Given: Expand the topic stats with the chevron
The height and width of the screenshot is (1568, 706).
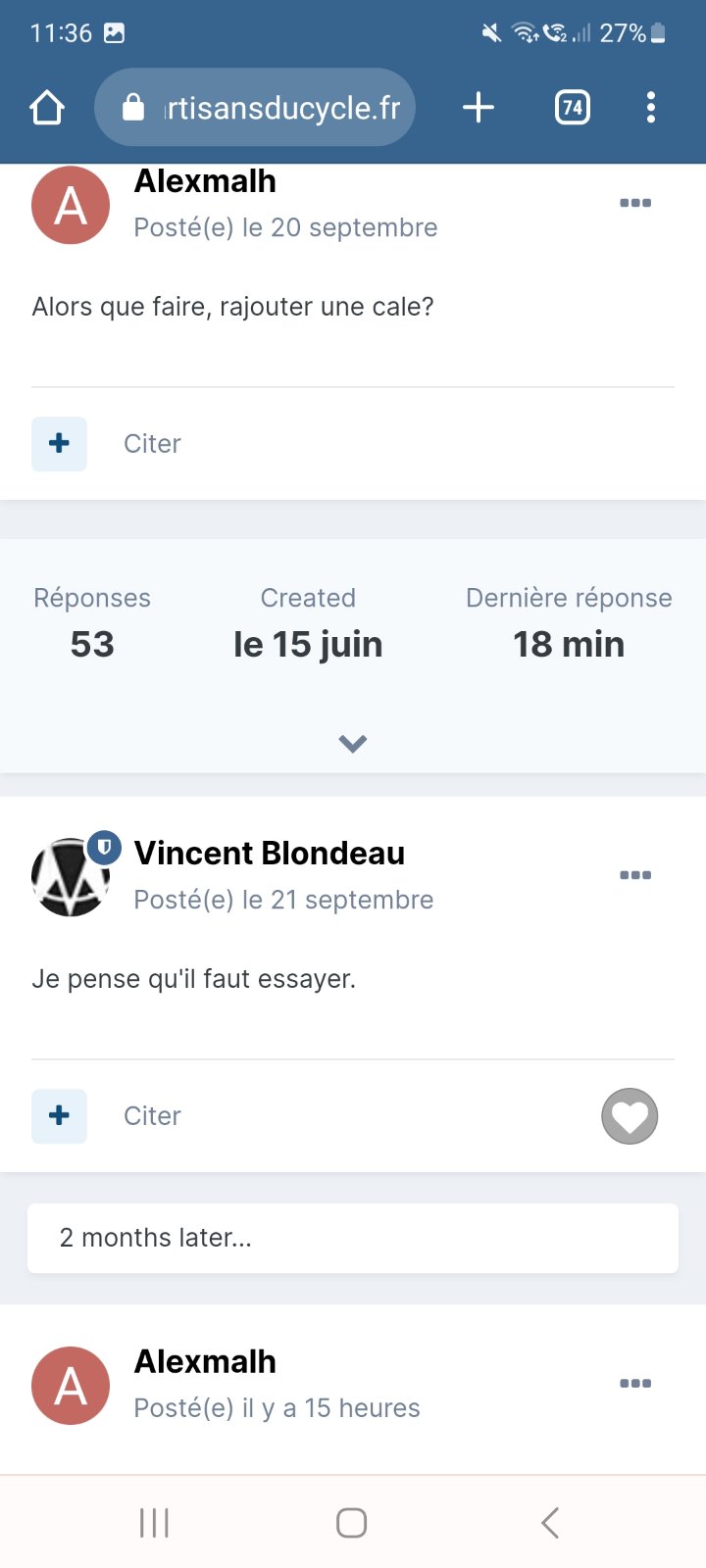Looking at the screenshot, I should click(353, 744).
